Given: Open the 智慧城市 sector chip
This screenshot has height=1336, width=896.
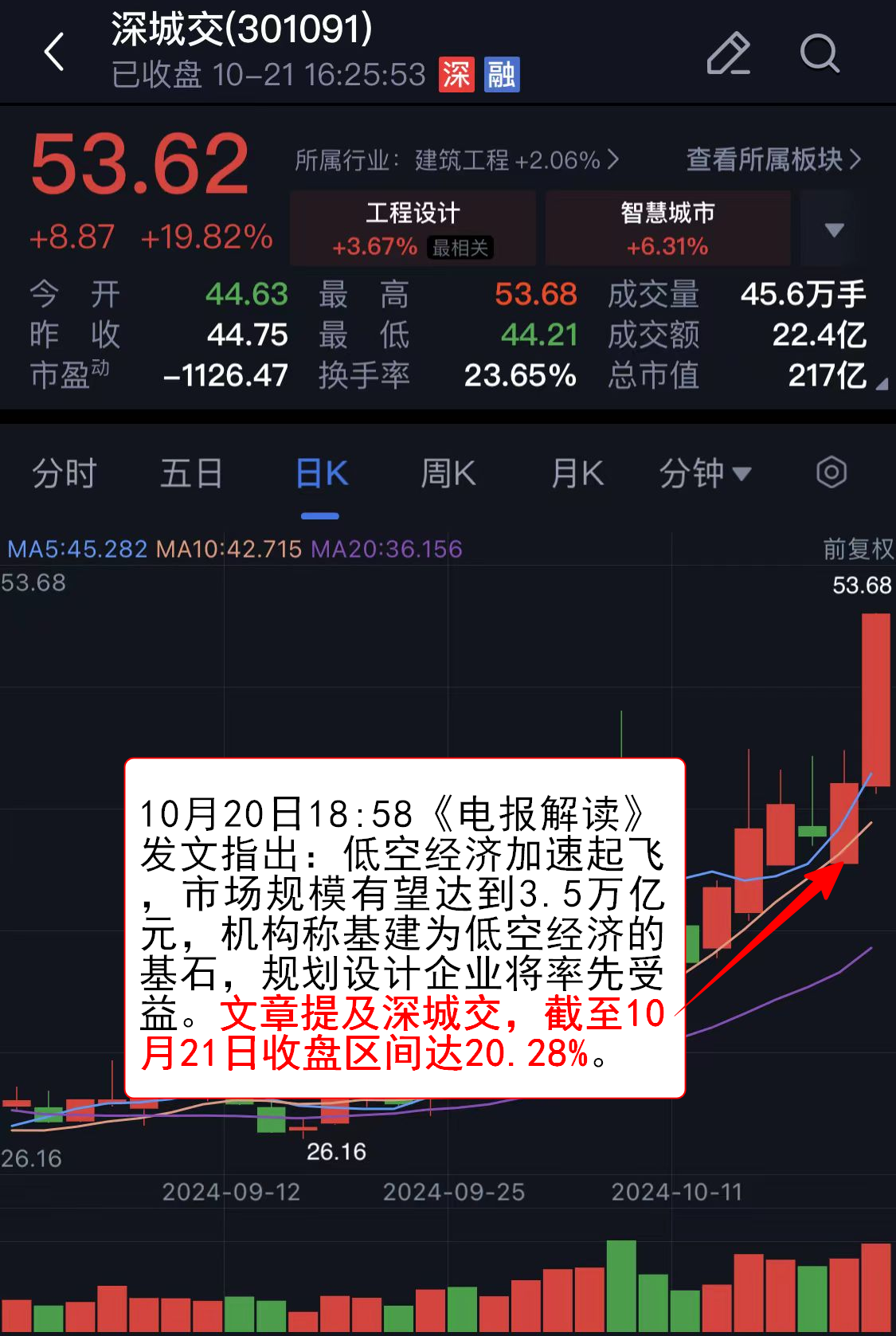Looking at the screenshot, I should (667, 228).
